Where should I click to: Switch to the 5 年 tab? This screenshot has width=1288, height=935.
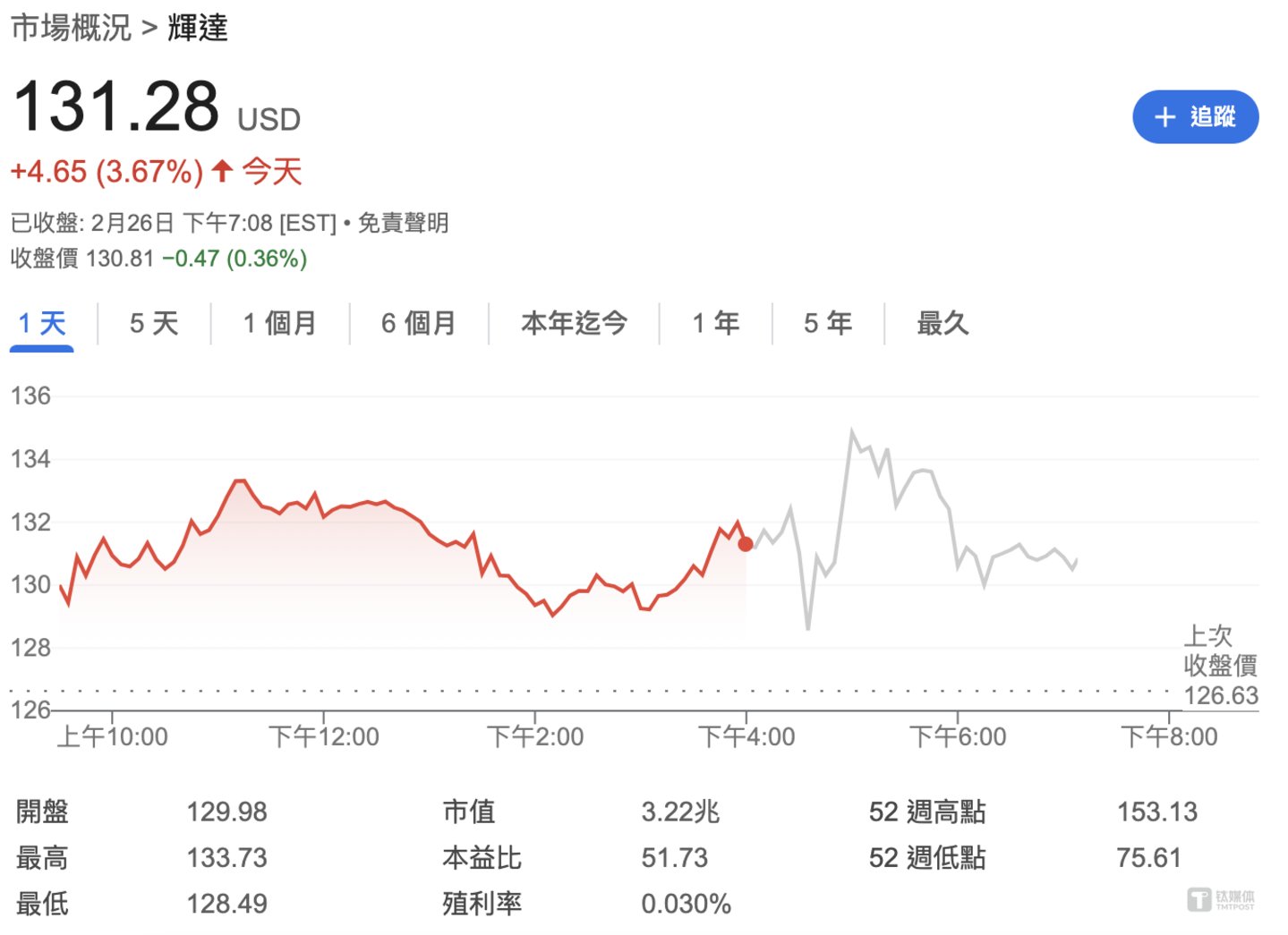[x=827, y=323]
